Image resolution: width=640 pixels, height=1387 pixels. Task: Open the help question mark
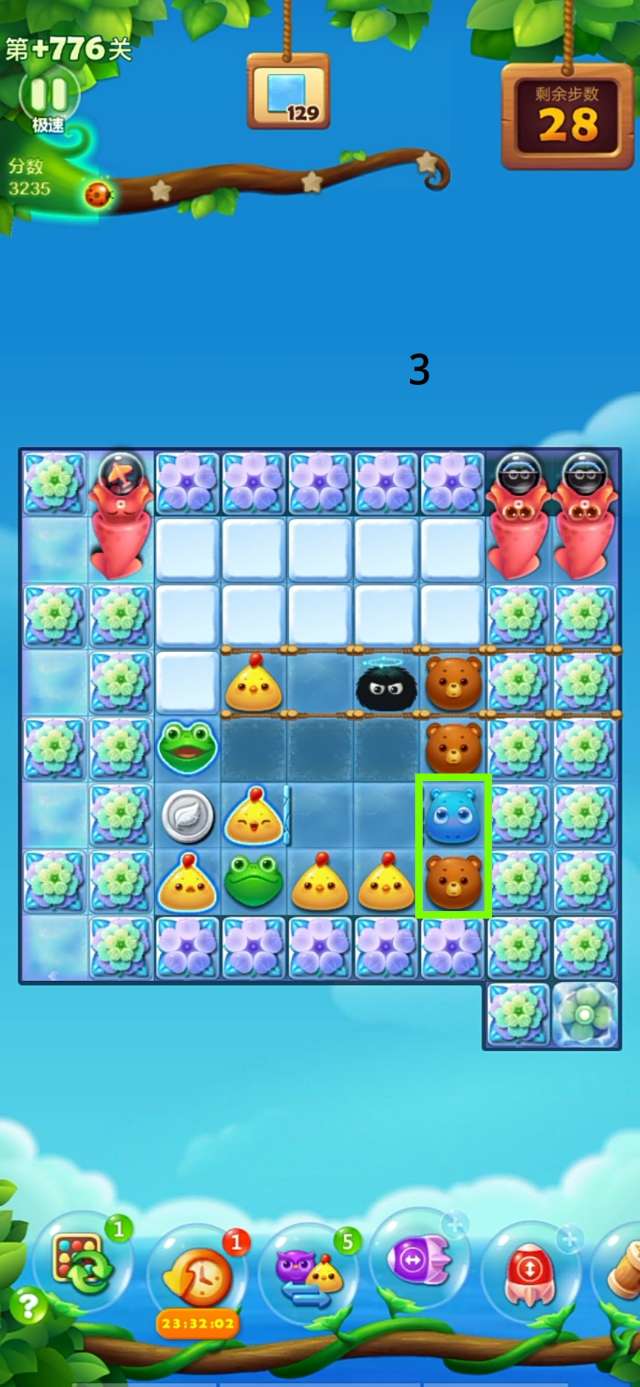coord(28,1306)
